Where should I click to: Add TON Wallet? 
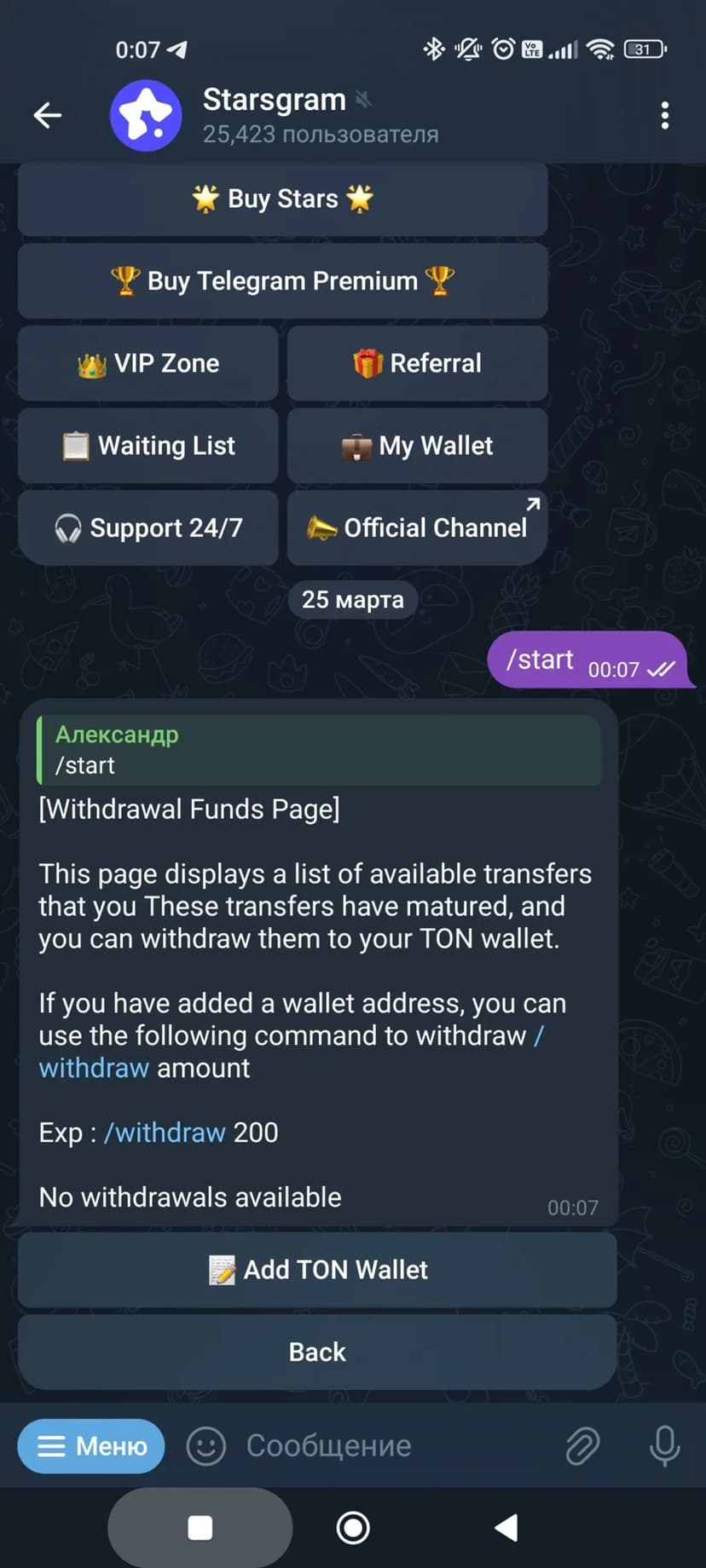coord(317,1270)
